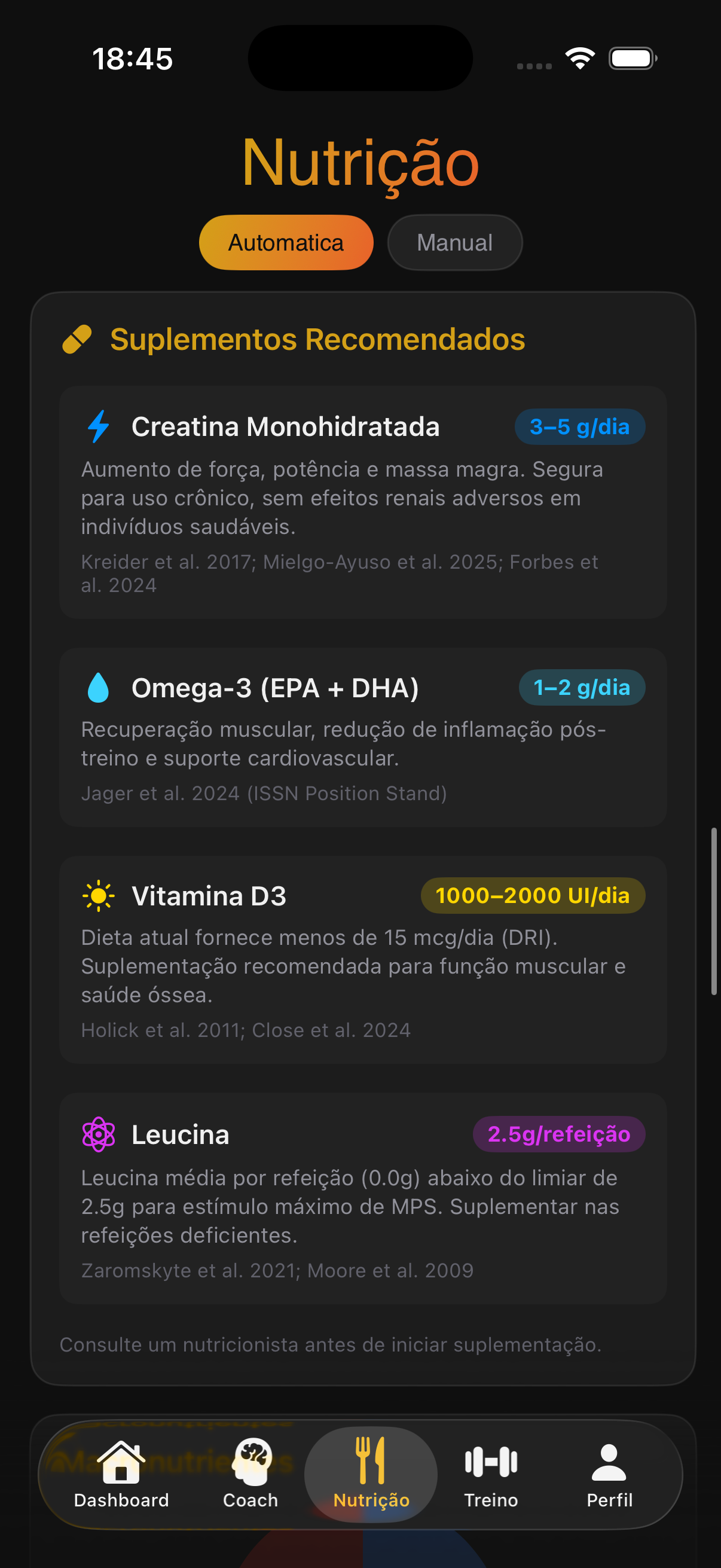Screen dimensions: 721x1568
Task: Expand the Omega-3 supplement card
Action: pyautogui.click(x=361, y=737)
